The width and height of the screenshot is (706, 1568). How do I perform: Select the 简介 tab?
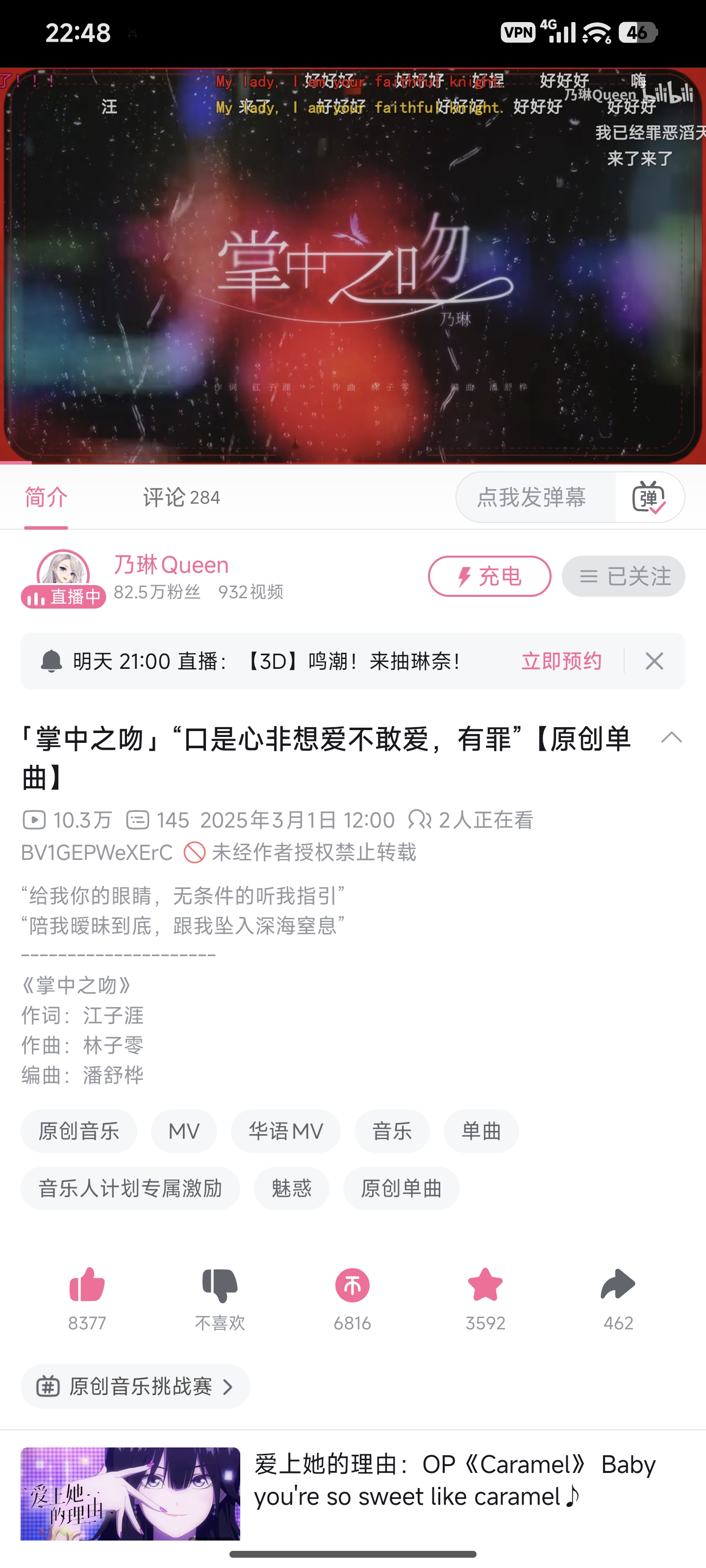click(46, 498)
